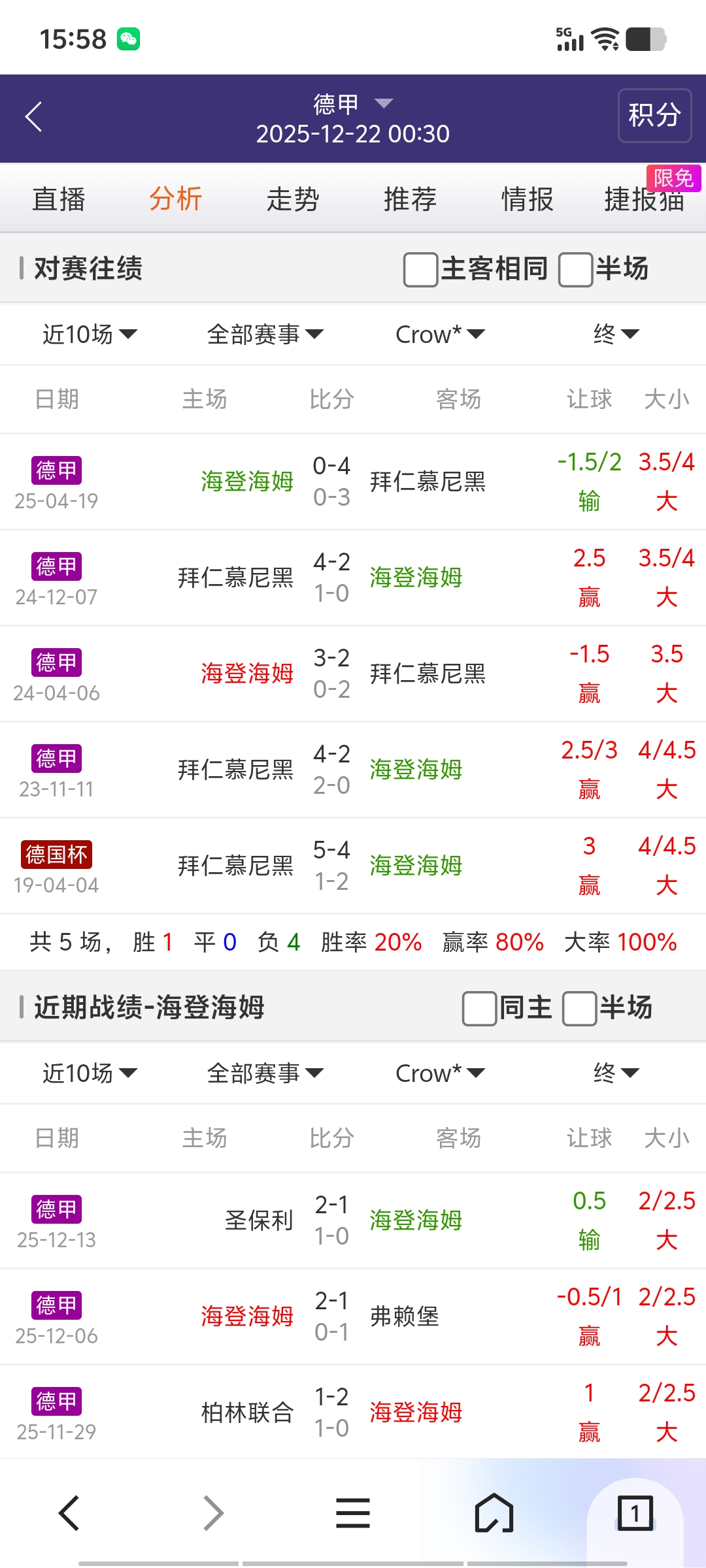
Task: Go back using the header arrow
Action: click(34, 118)
